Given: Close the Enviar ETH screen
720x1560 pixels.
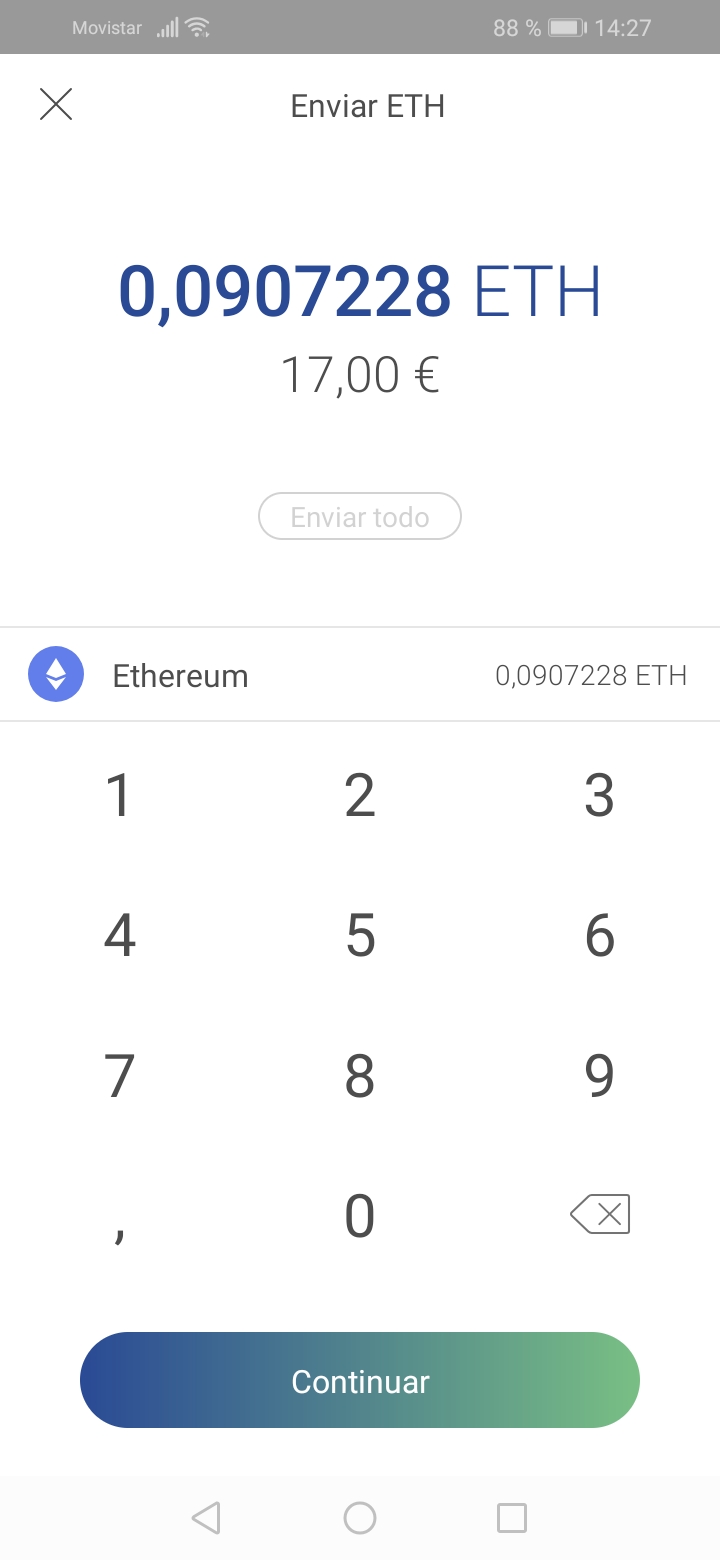Looking at the screenshot, I should 56,104.
